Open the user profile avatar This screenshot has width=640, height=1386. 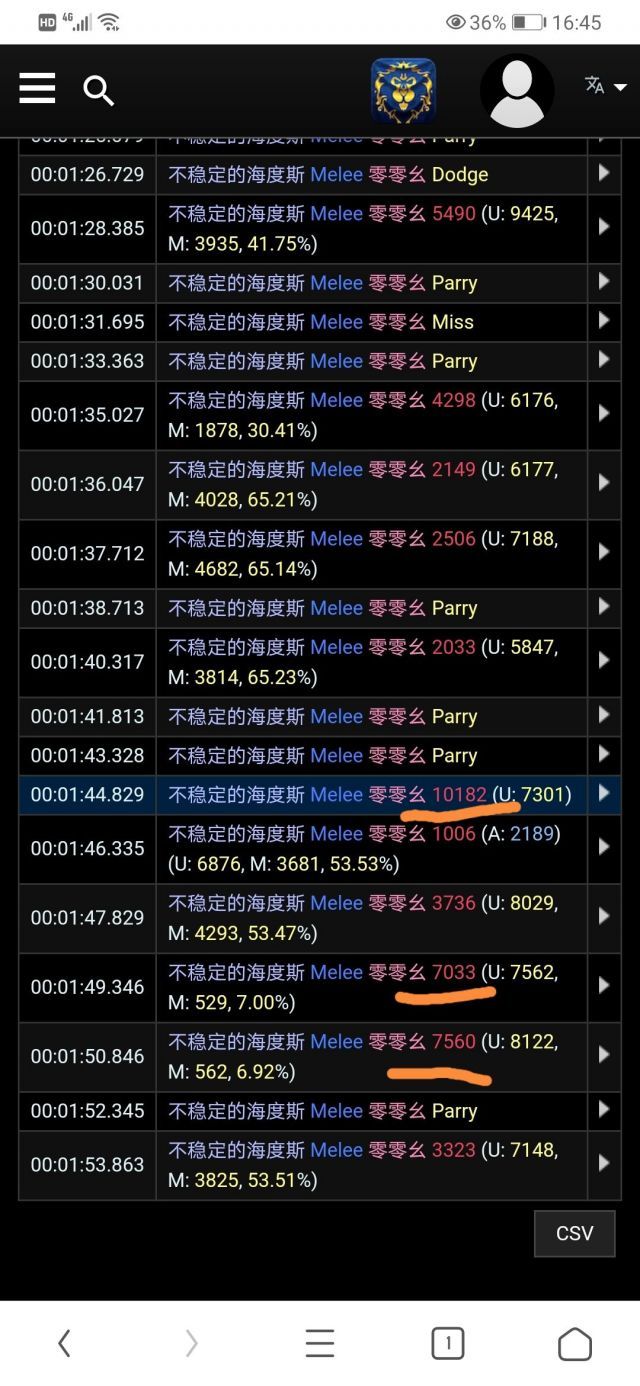click(517, 90)
